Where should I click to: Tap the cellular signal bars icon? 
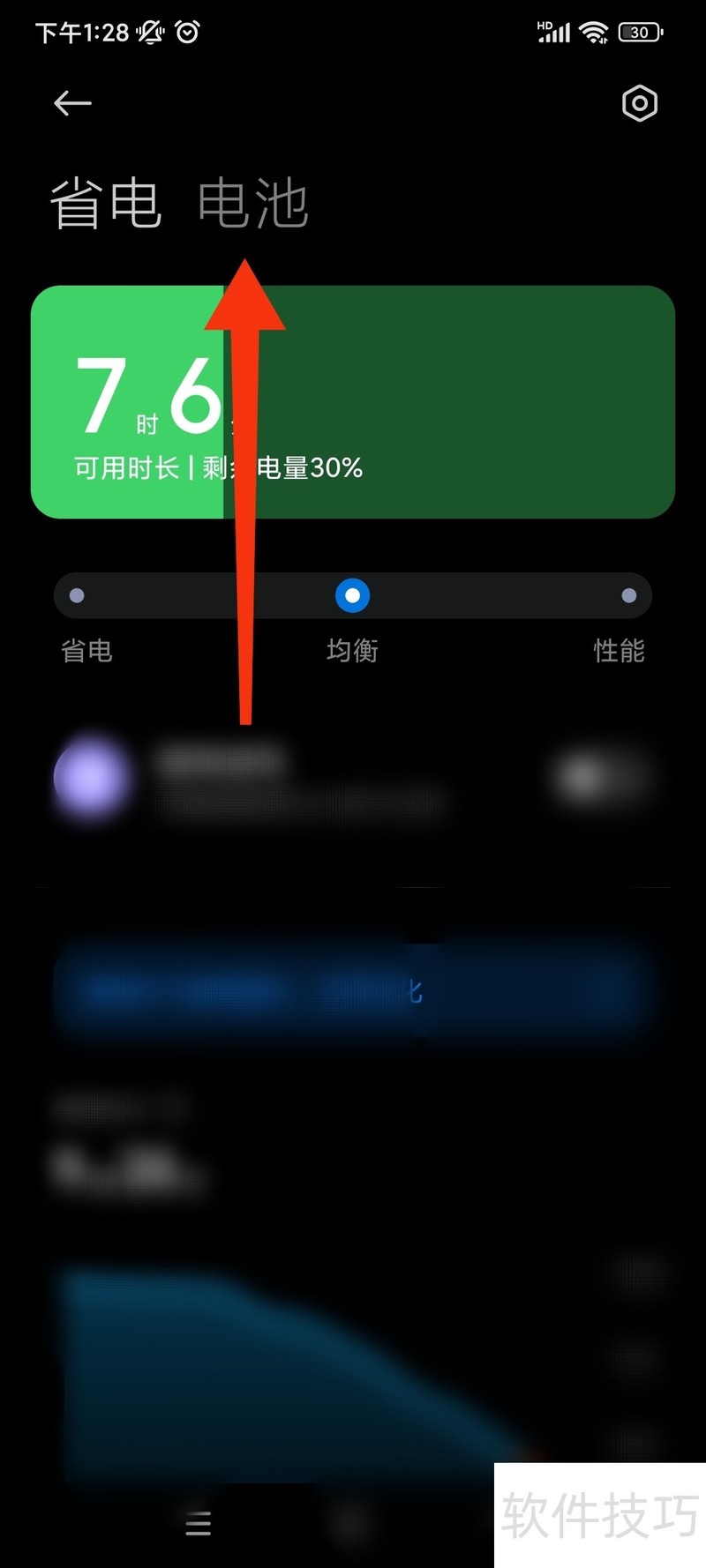[x=556, y=34]
